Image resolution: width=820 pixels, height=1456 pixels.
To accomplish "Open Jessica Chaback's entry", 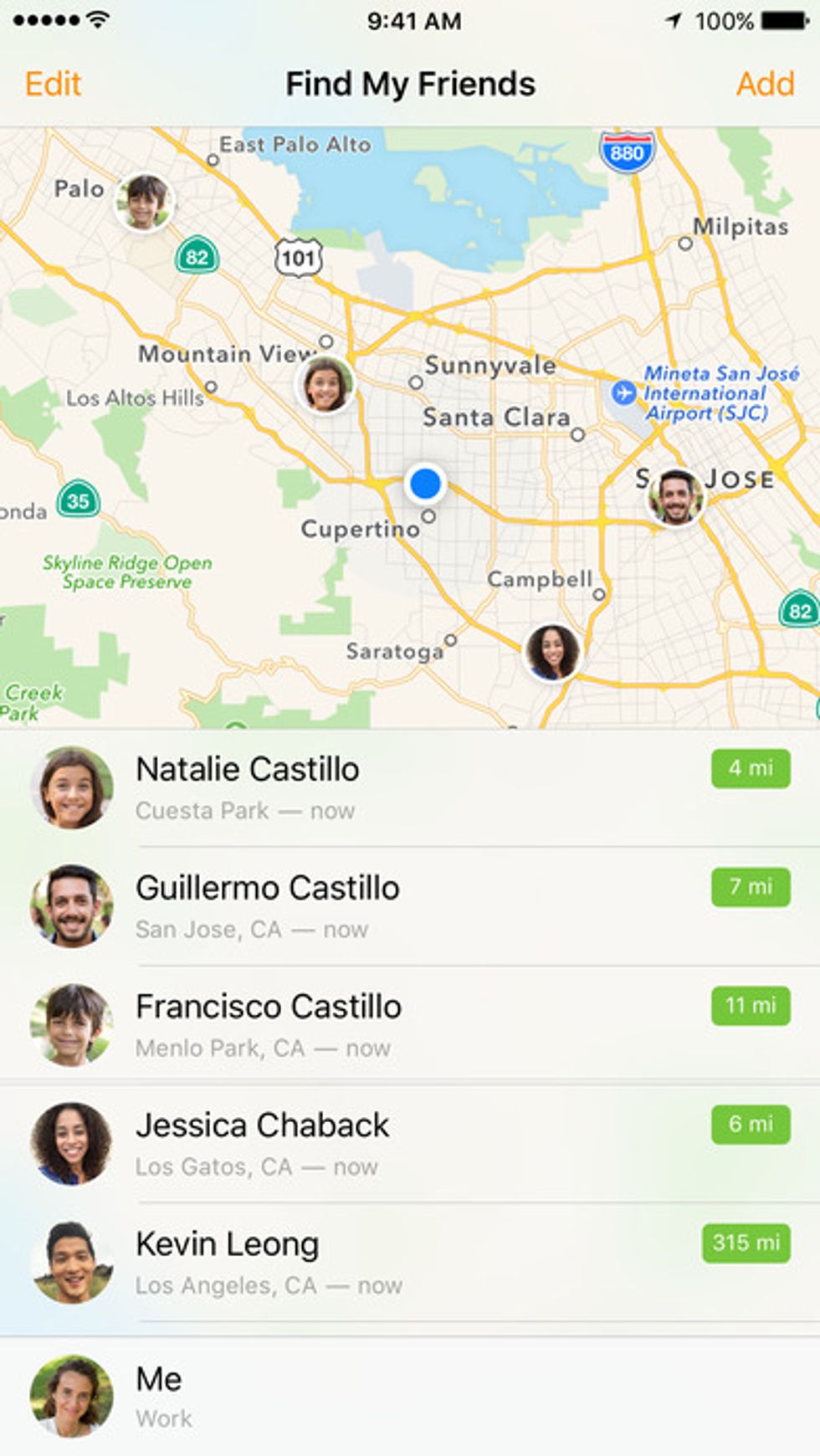I will (x=410, y=1144).
